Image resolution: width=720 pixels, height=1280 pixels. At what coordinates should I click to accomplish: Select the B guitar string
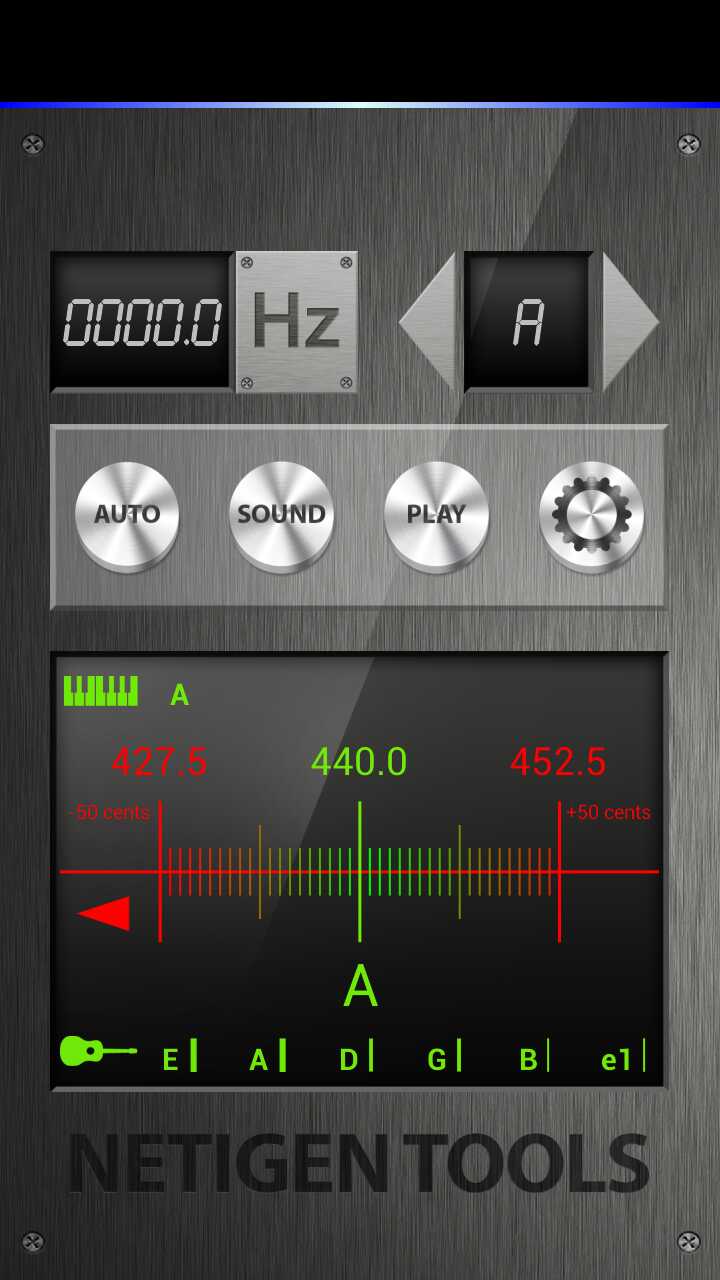click(x=533, y=1058)
